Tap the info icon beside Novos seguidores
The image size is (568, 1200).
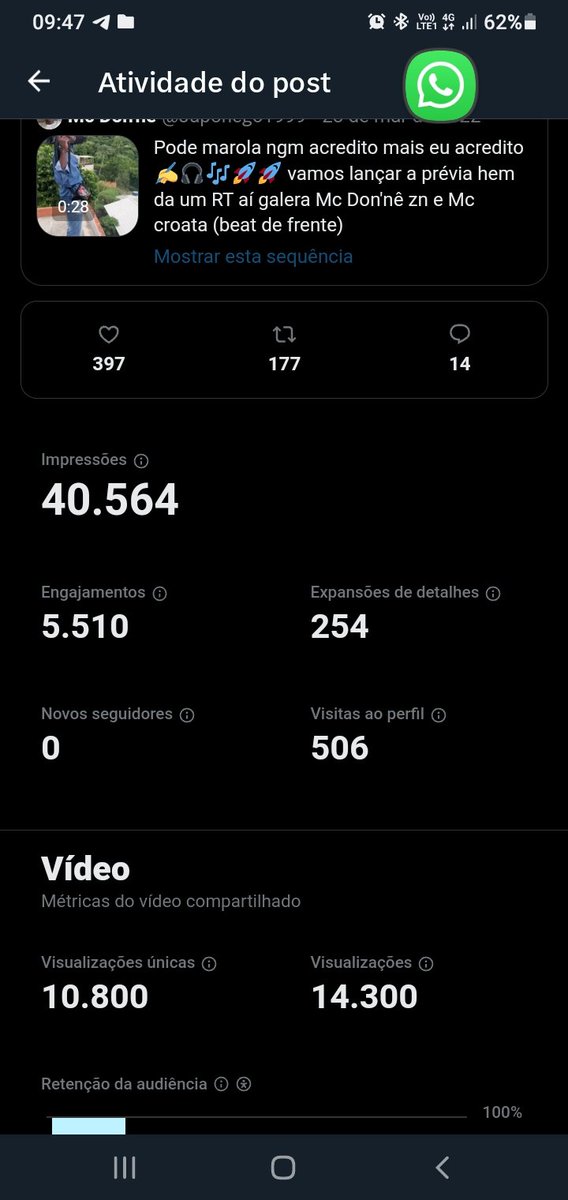tap(187, 715)
